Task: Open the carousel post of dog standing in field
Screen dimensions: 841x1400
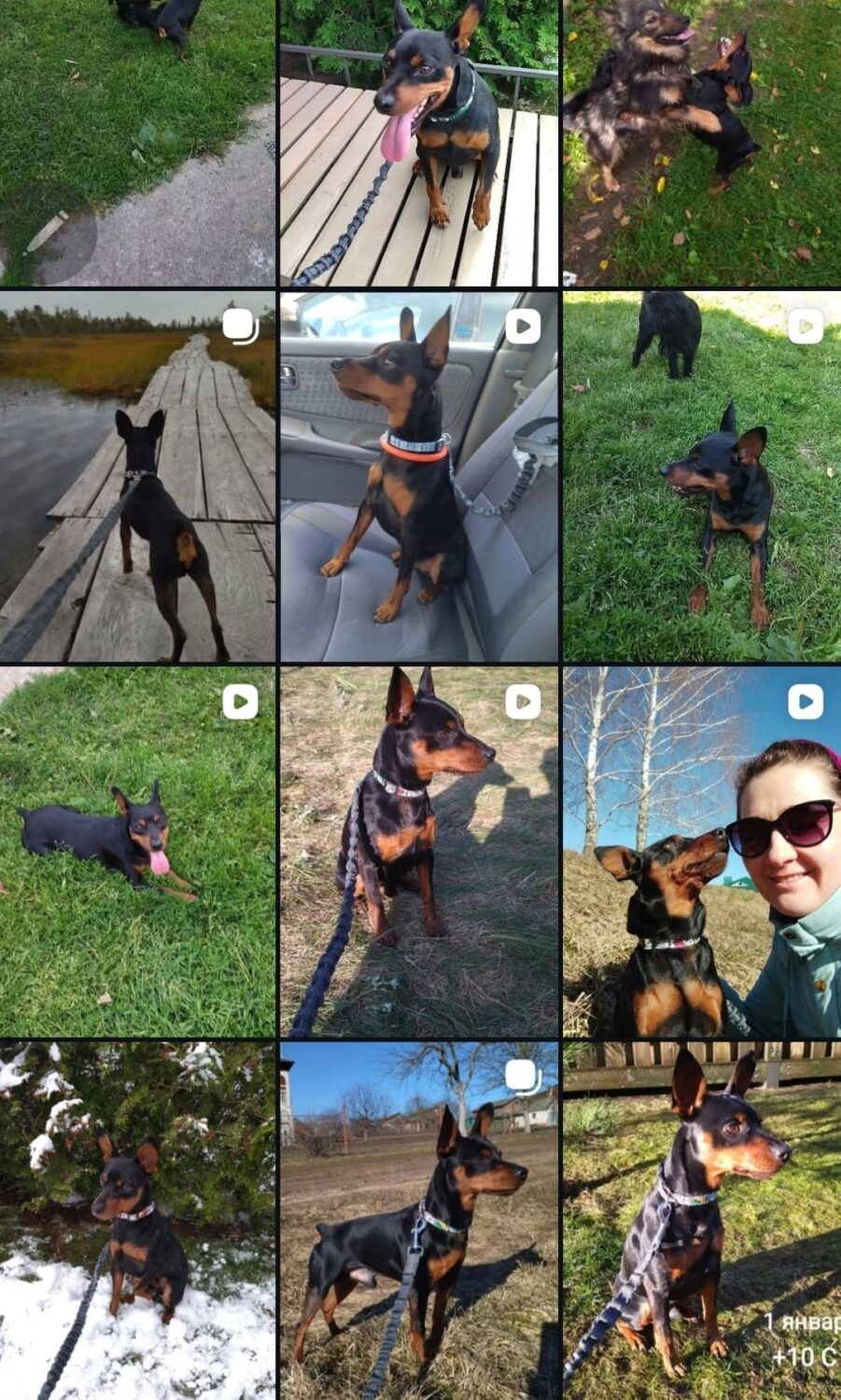Action: point(419,1221)
